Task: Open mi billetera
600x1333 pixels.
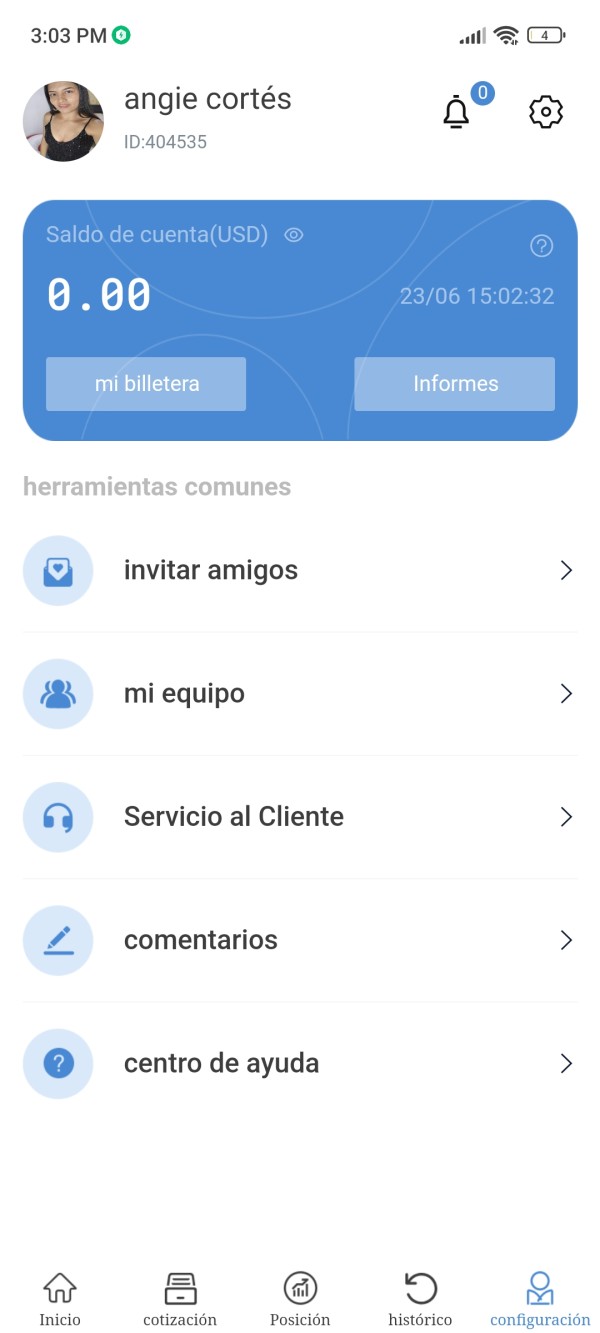Action: [146, 384]
